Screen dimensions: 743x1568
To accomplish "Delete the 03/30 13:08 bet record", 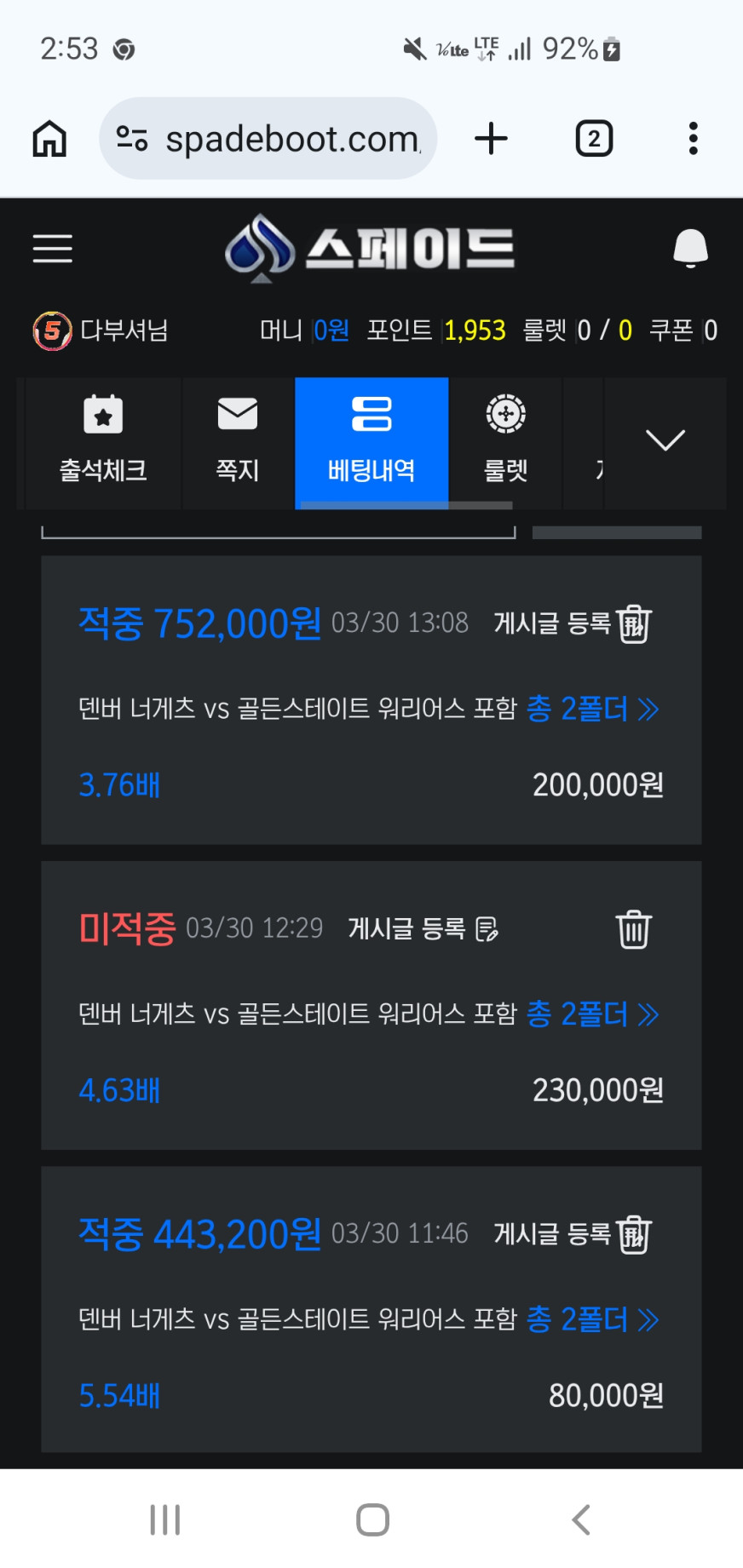I will (x=634, y=624).
